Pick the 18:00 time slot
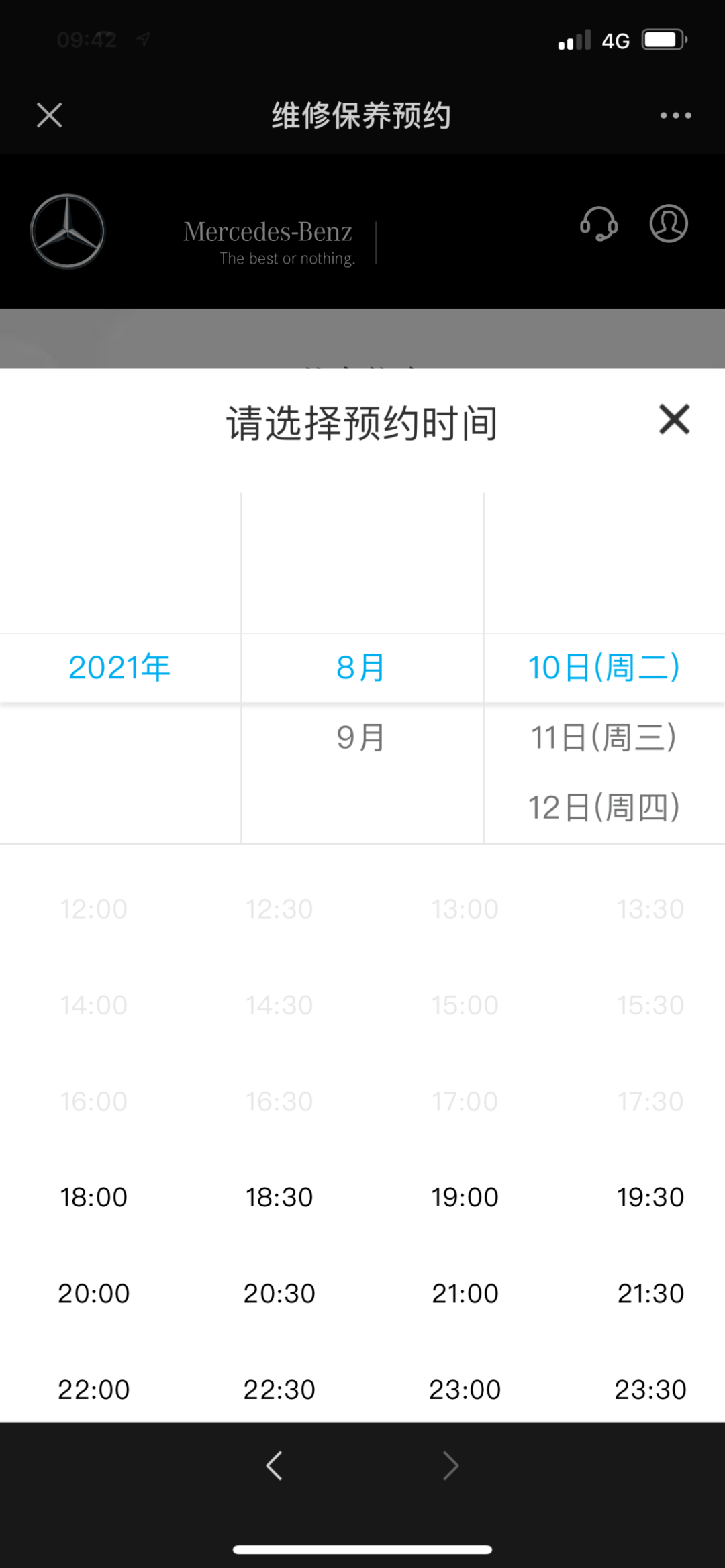Viewport: 725px width, 1568px height. (x=93, y=1197)
